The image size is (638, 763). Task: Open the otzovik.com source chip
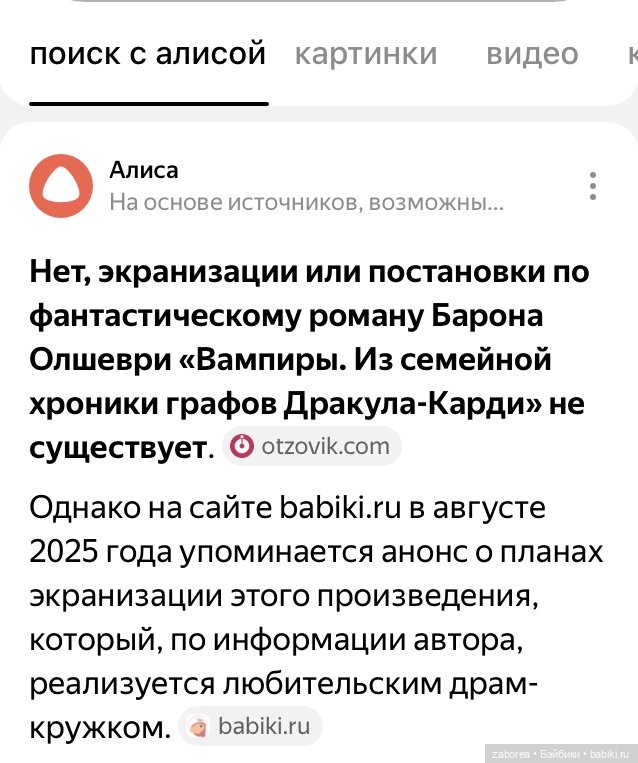coord(311,446)
